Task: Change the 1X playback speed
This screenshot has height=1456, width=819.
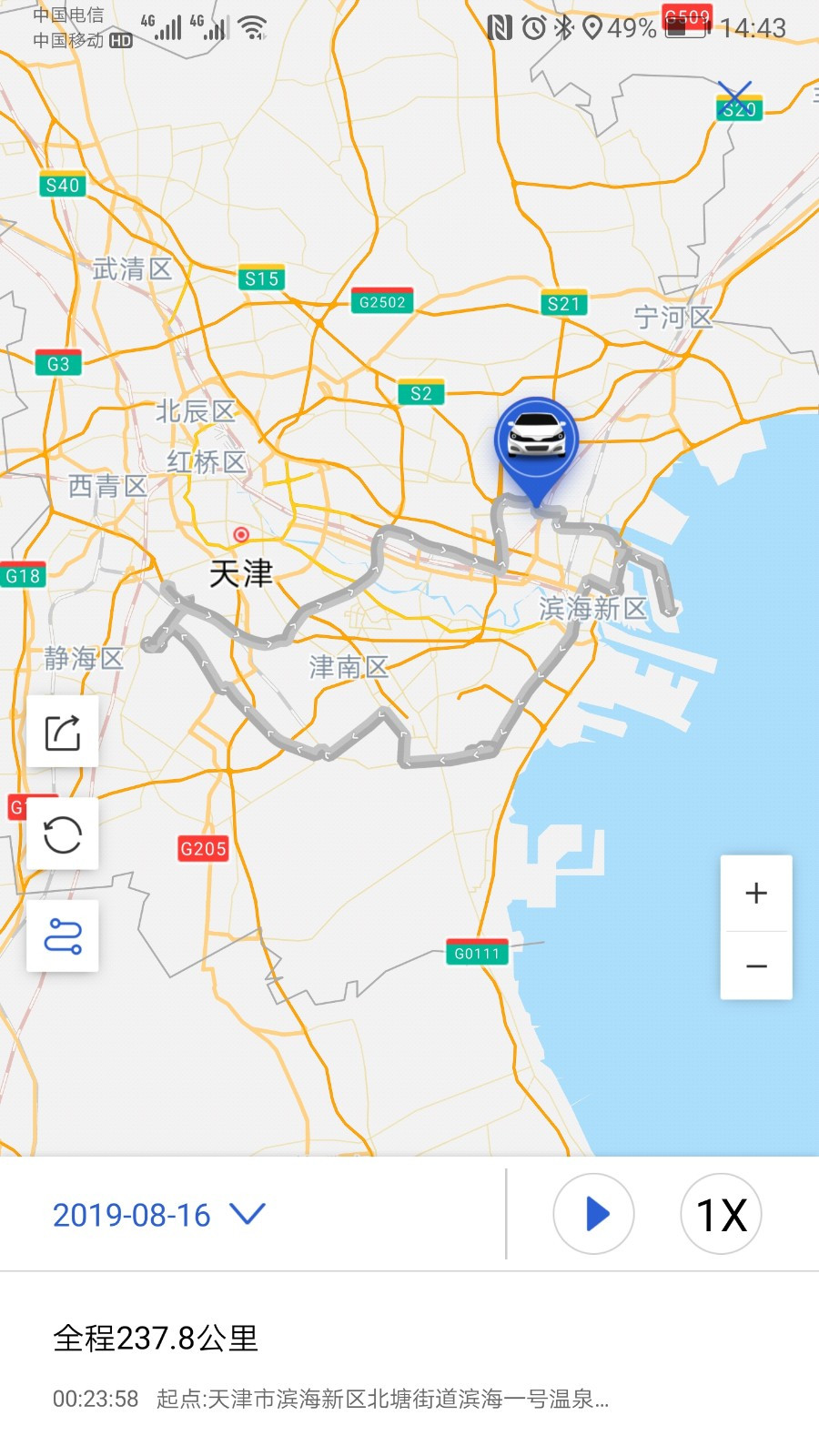Action: [x=722, y=1214]
